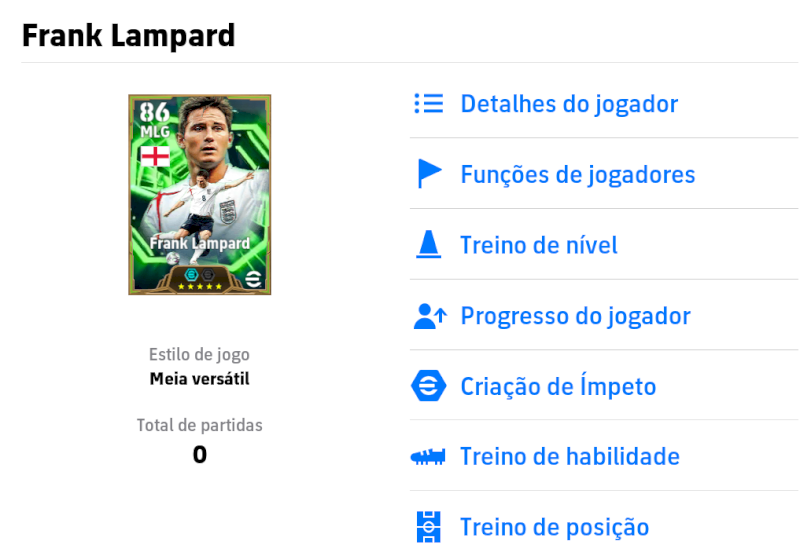Tap the Frank Lampard player card
The image size is (800, 545).
pos(200,194)
